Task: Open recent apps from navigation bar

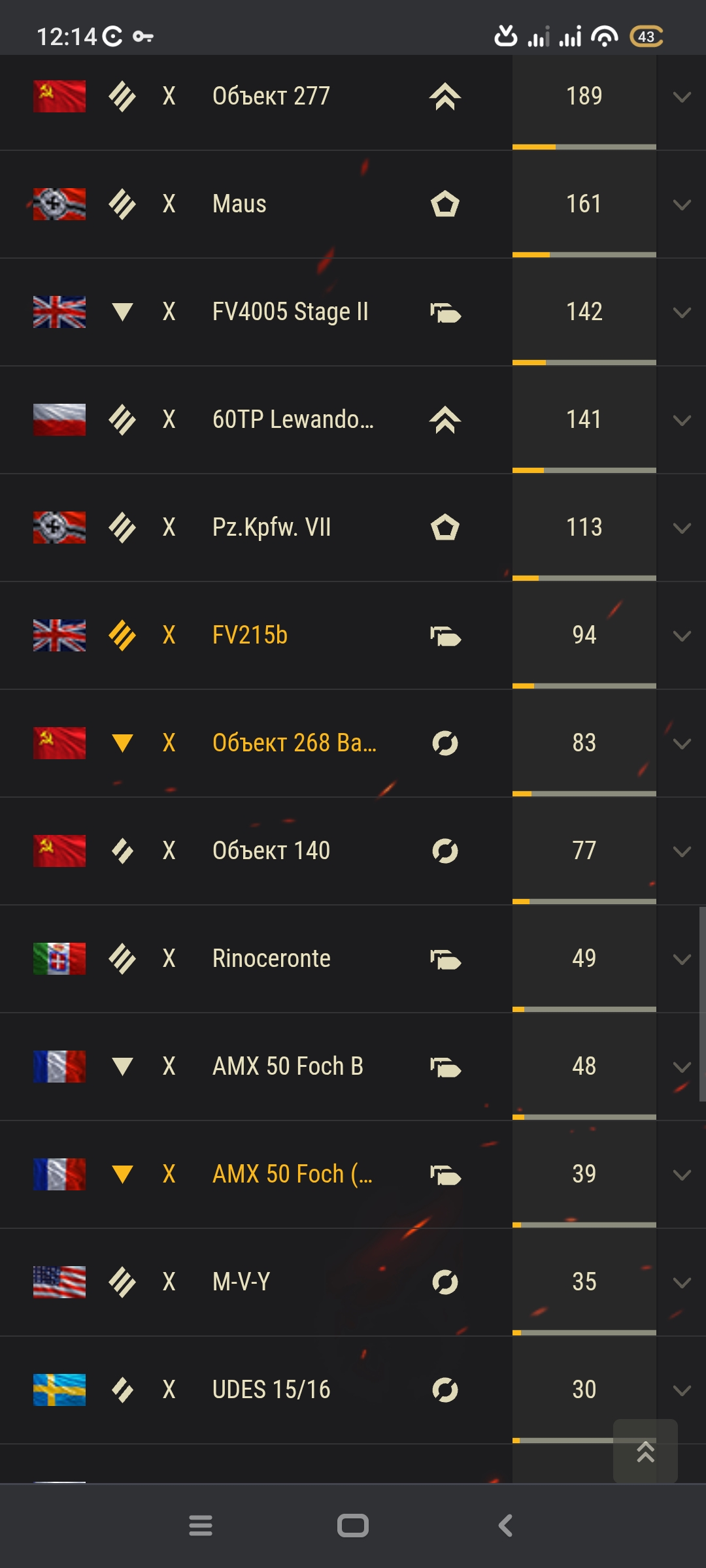Action: tap(201, 1526)
